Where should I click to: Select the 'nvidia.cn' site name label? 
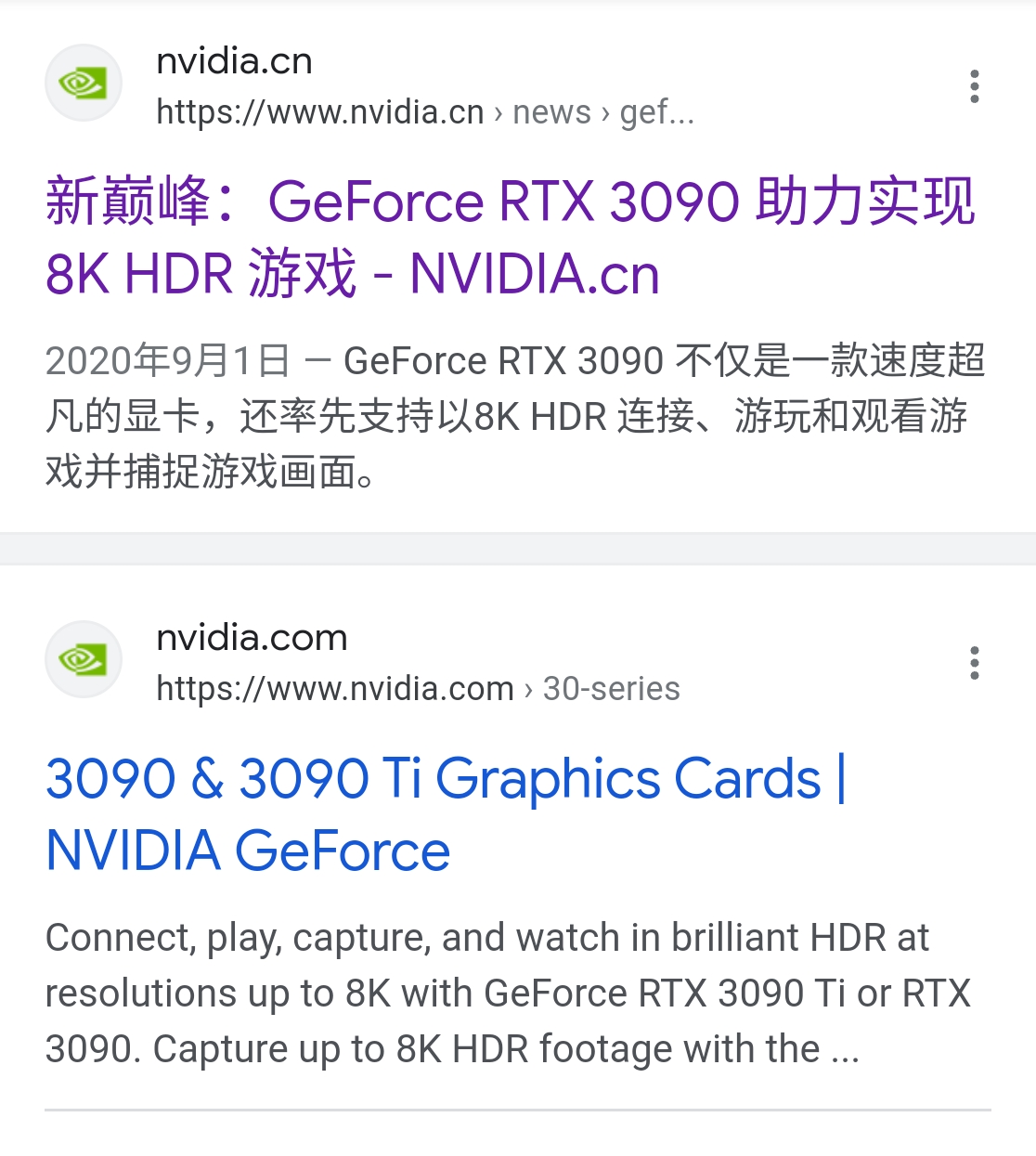(234, 61)
